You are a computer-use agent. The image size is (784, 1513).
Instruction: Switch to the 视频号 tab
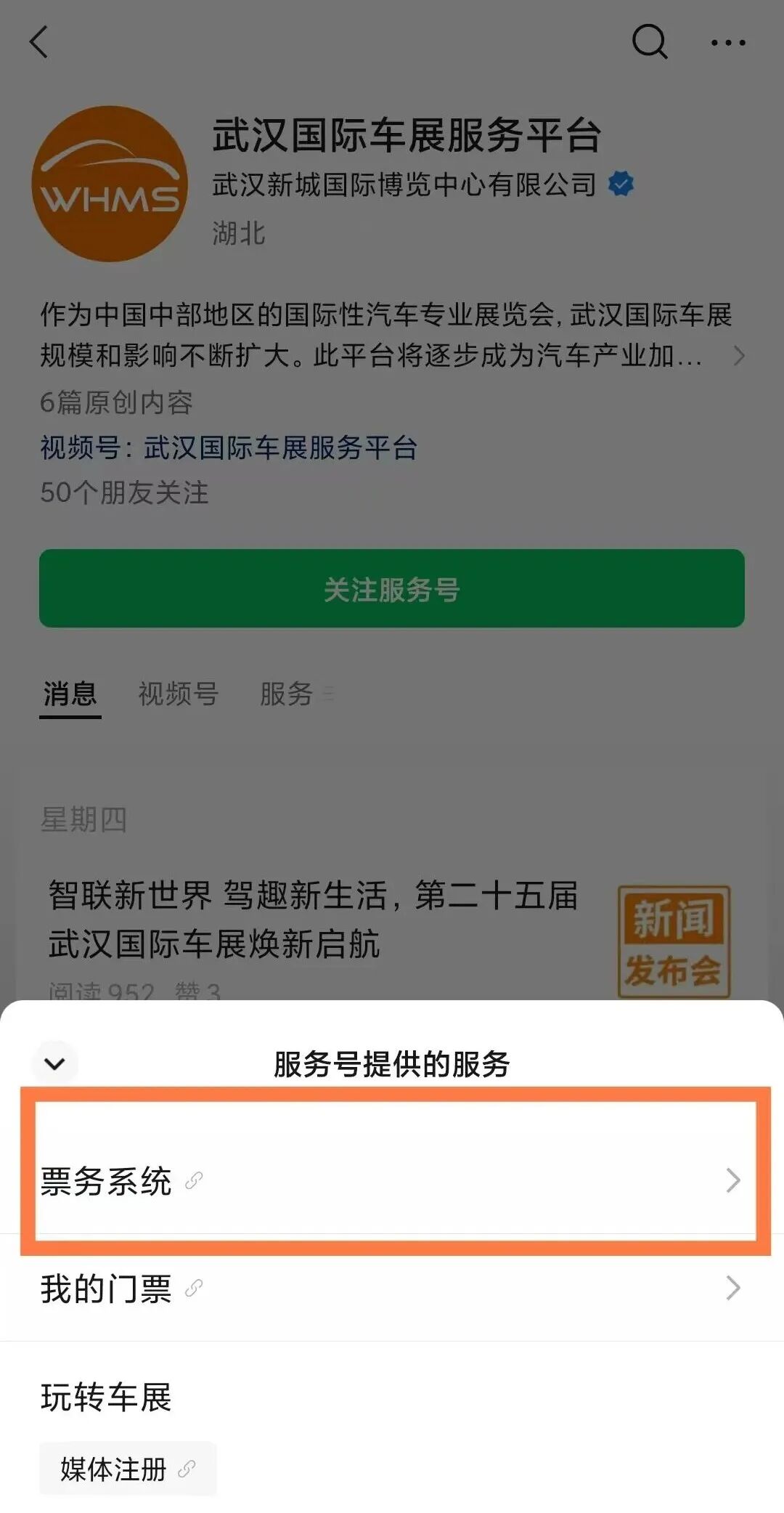[178, 694]
